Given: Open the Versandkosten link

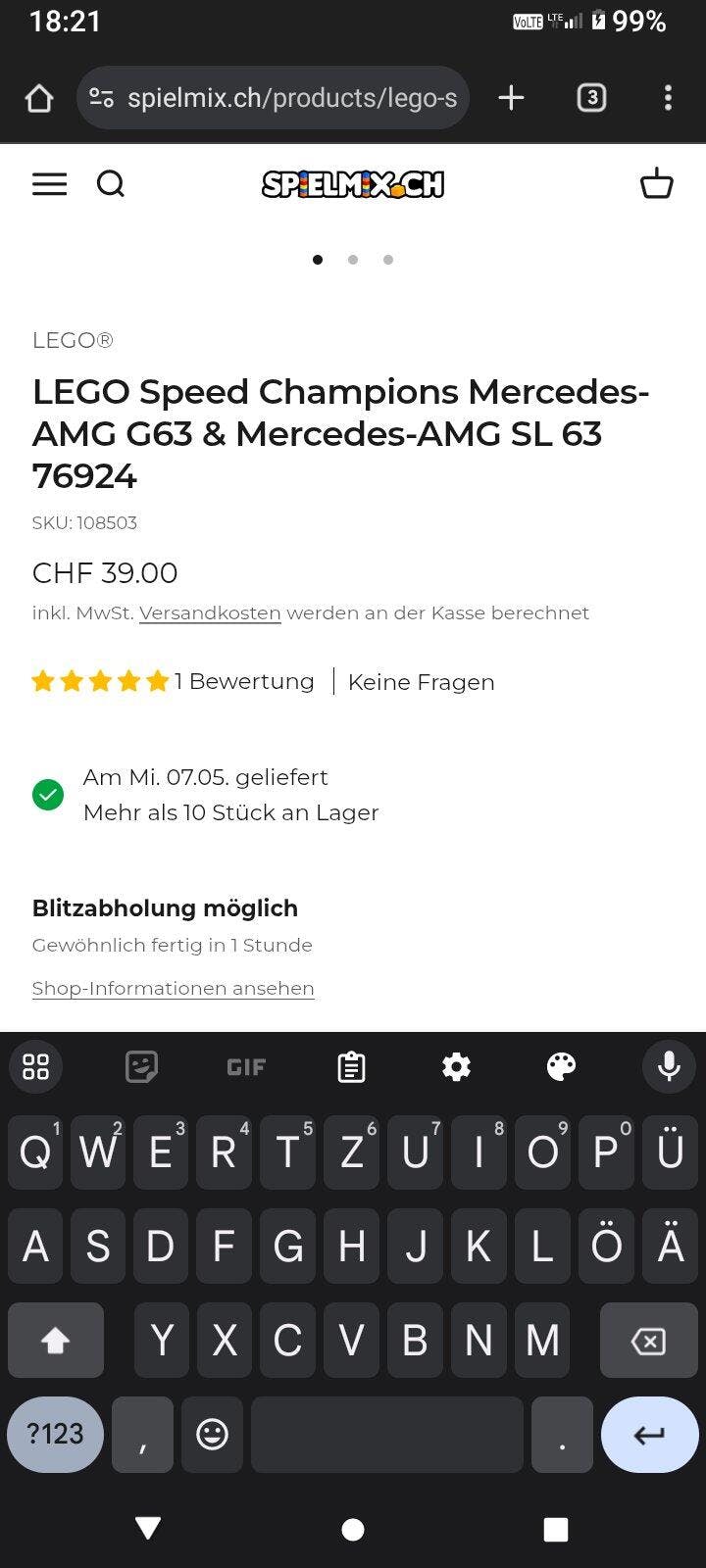Looking at the screenshot, I should tap(210, 613).
